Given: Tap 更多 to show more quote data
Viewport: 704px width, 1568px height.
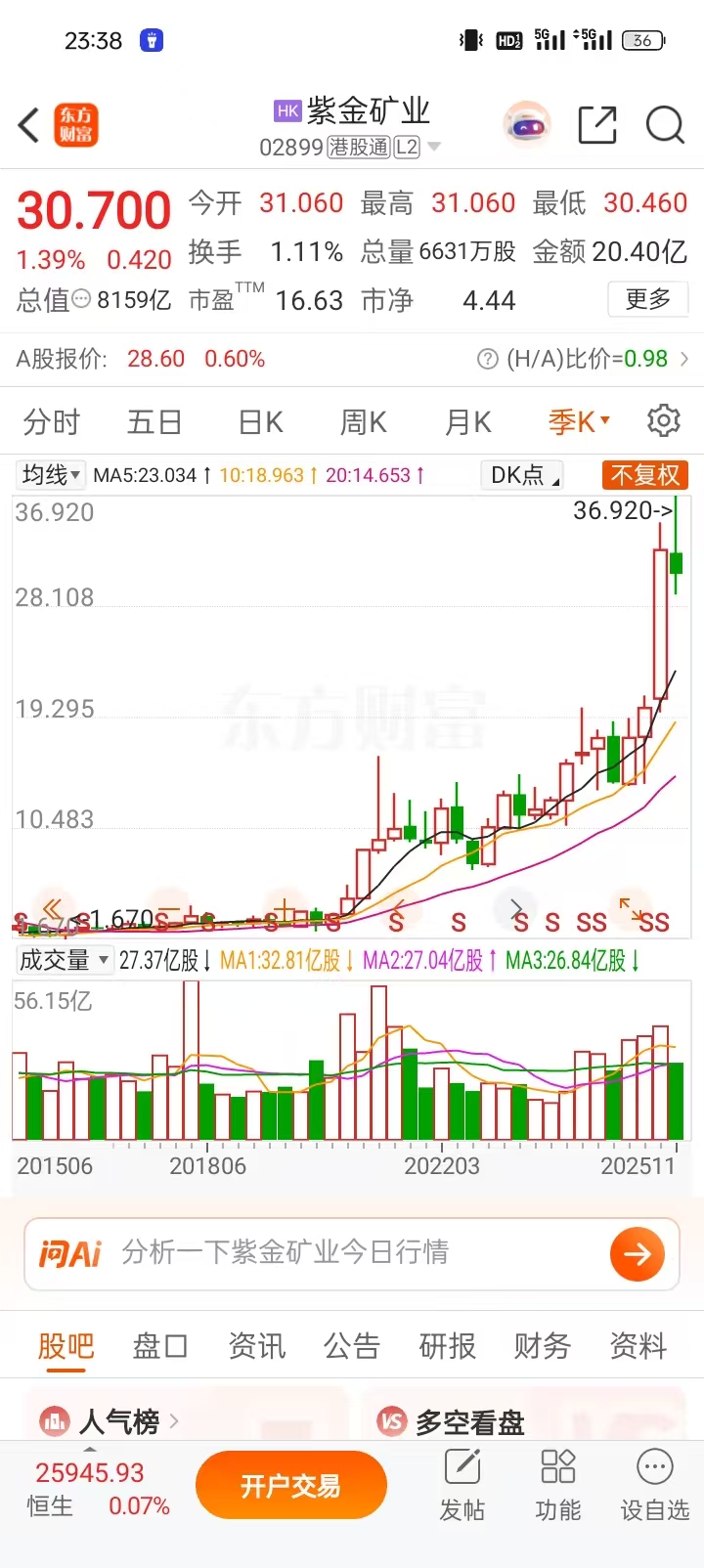Looking at the screenshot, I should (648, 299).
